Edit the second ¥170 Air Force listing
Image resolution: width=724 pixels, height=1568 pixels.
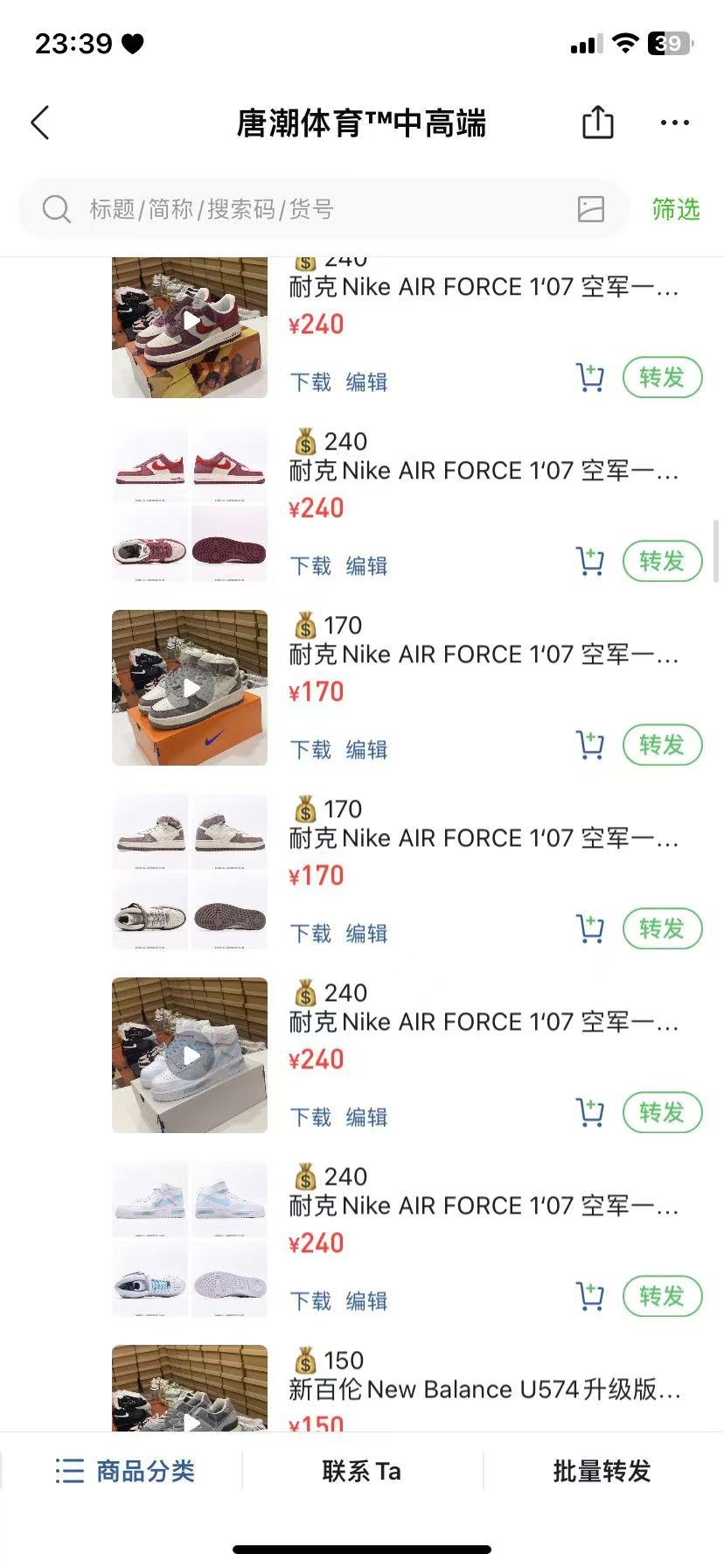[x=366, y=934]
